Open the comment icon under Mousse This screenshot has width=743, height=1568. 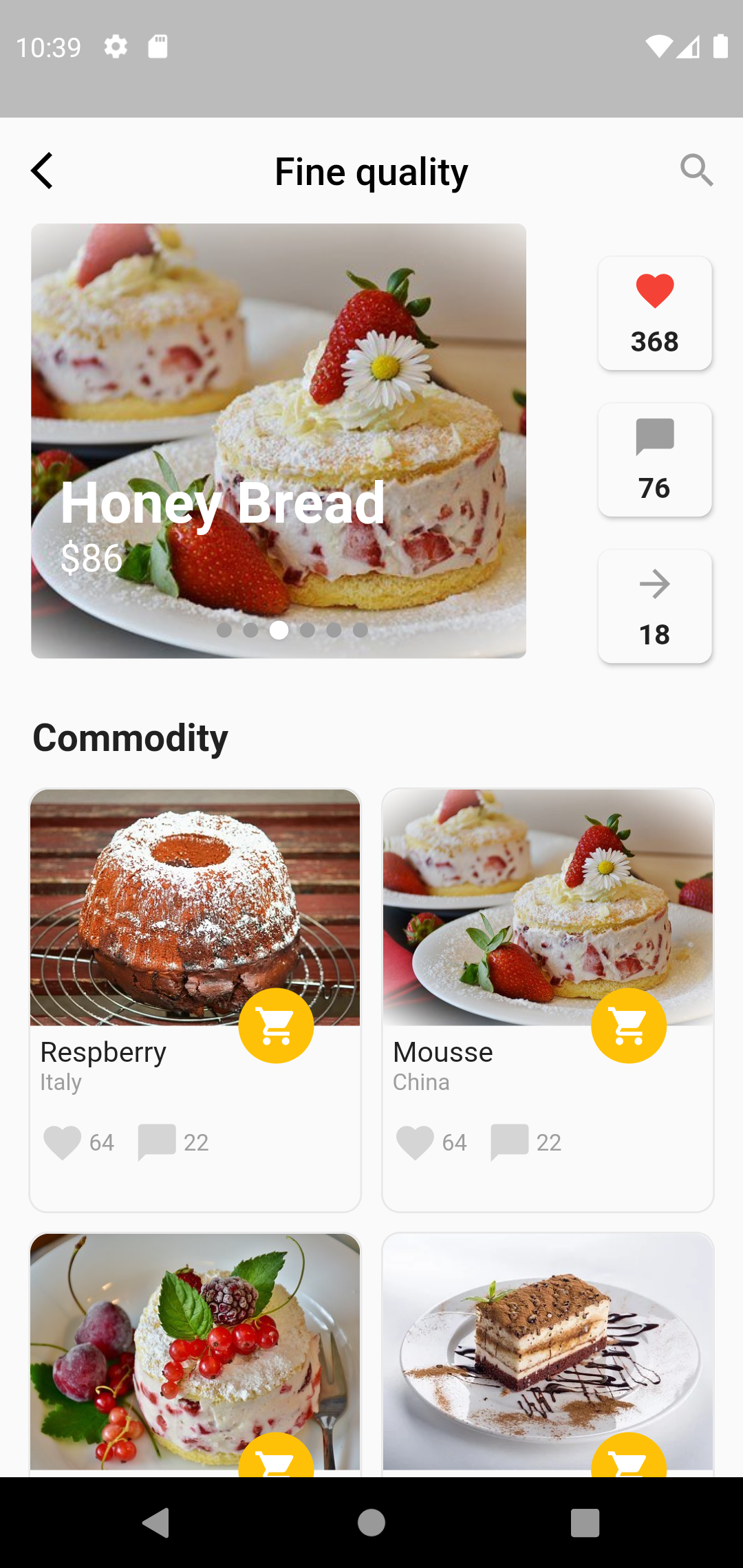coord(509,1142)
